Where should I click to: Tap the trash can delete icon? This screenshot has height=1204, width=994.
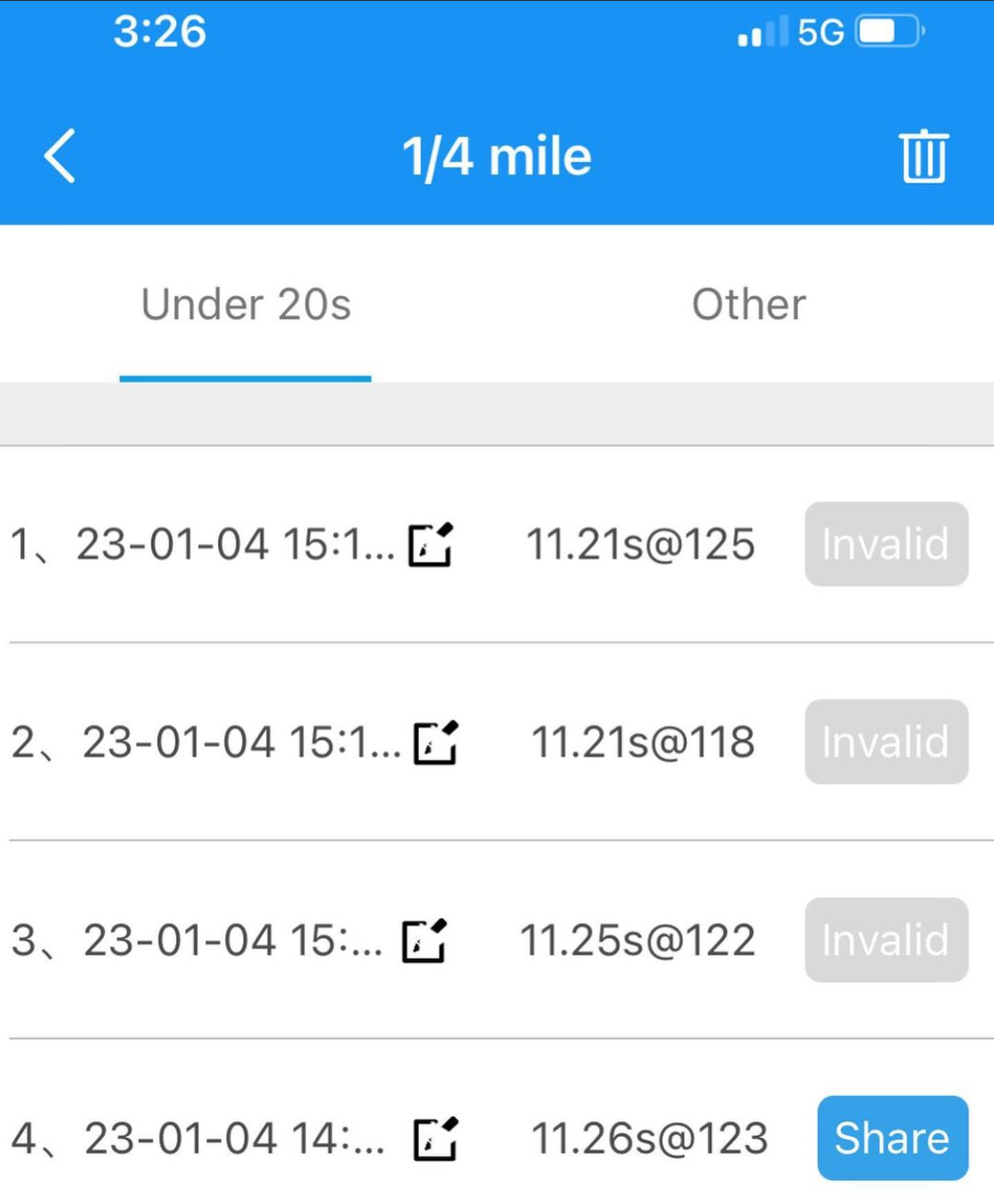pos(924,156)
